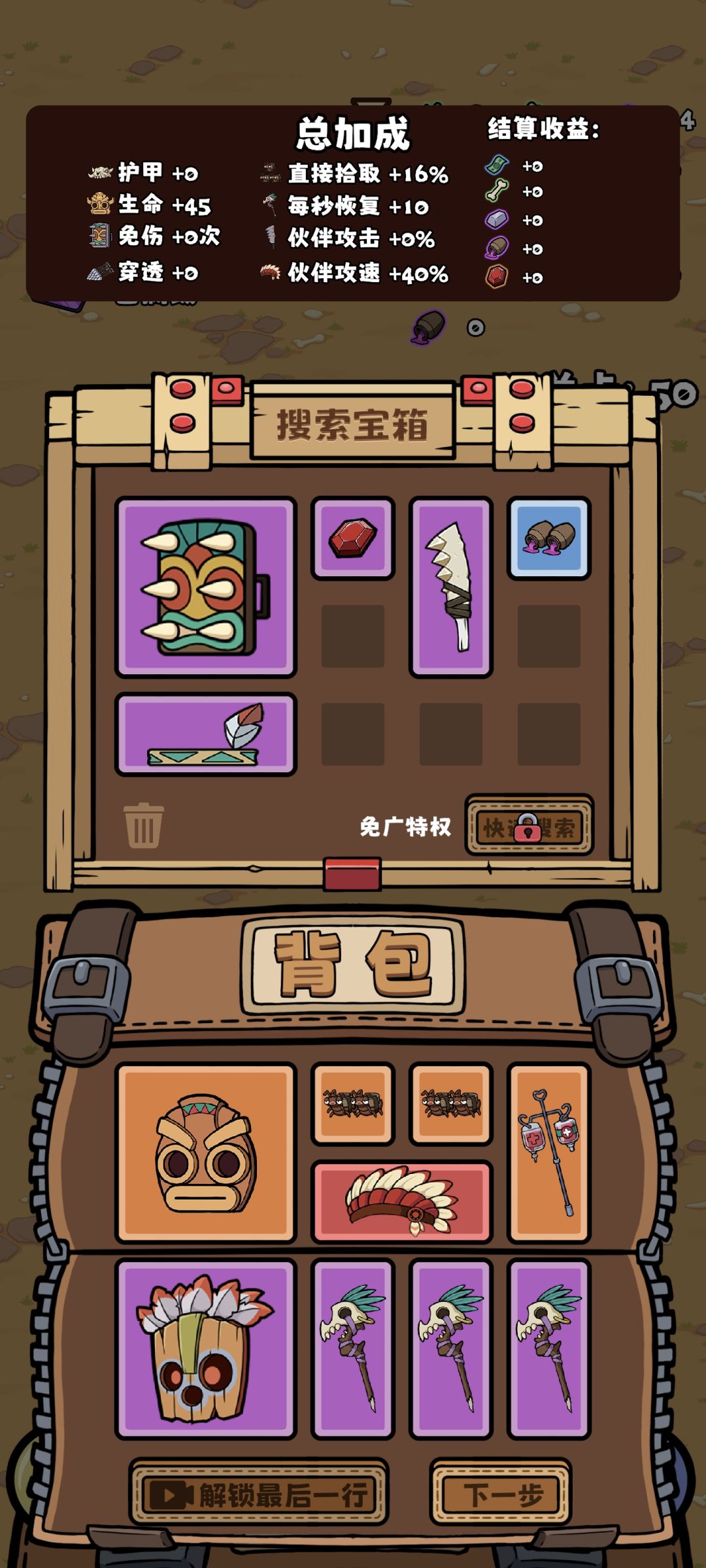Tap the trash can to discard items
Screen dimensions: 706x1568
click(x=144, y=826)
